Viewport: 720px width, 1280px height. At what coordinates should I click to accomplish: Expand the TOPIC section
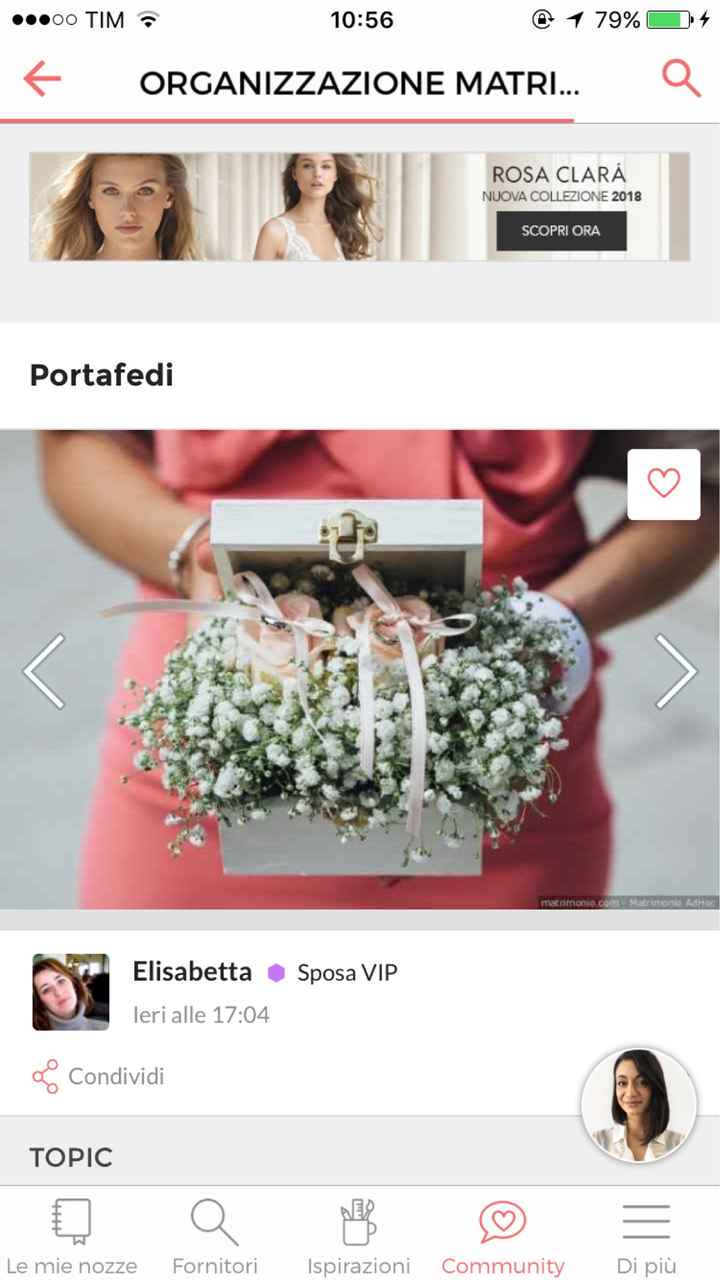tap(70, 1157)
